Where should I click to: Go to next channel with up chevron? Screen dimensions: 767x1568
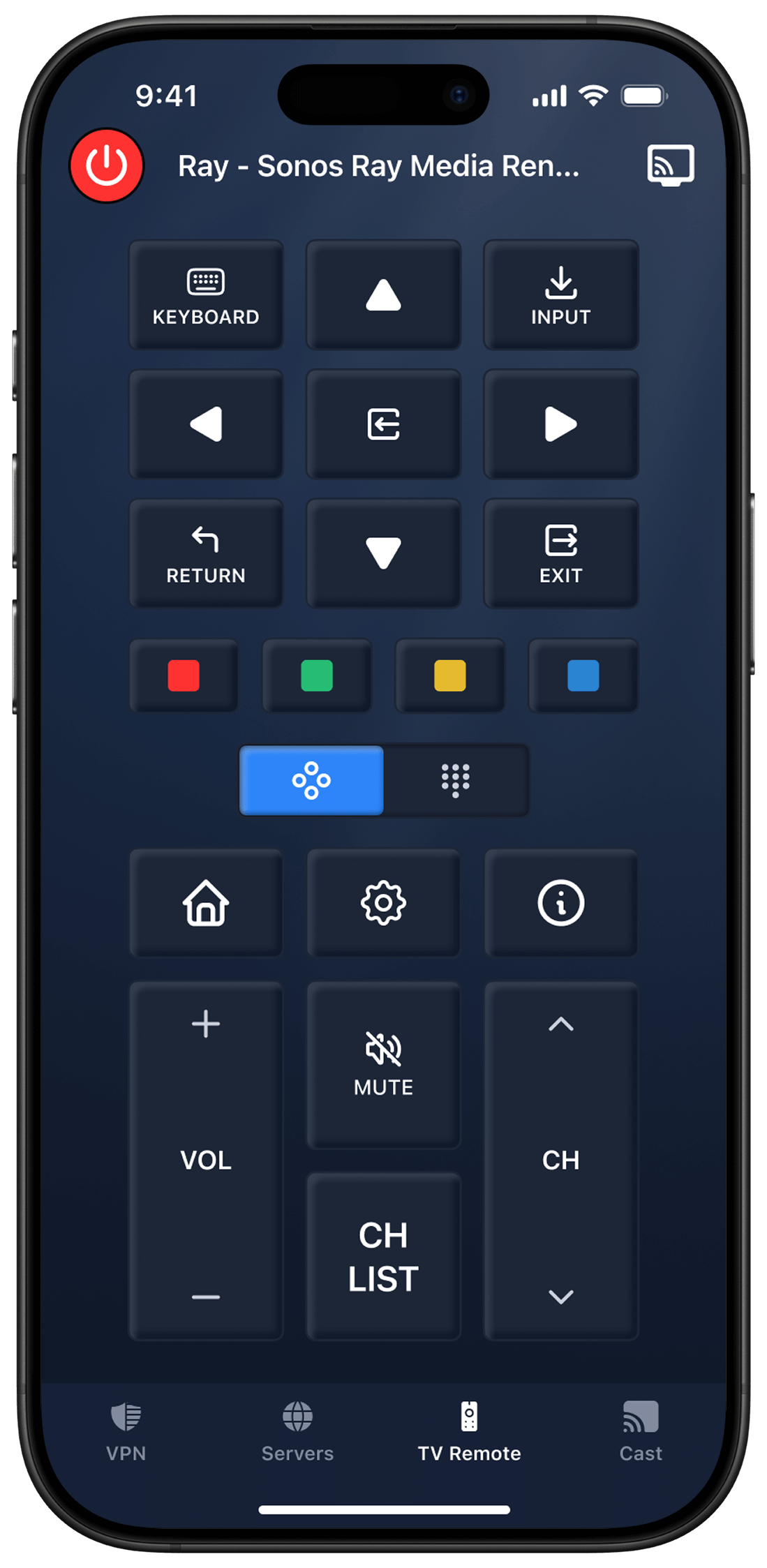560,1024
